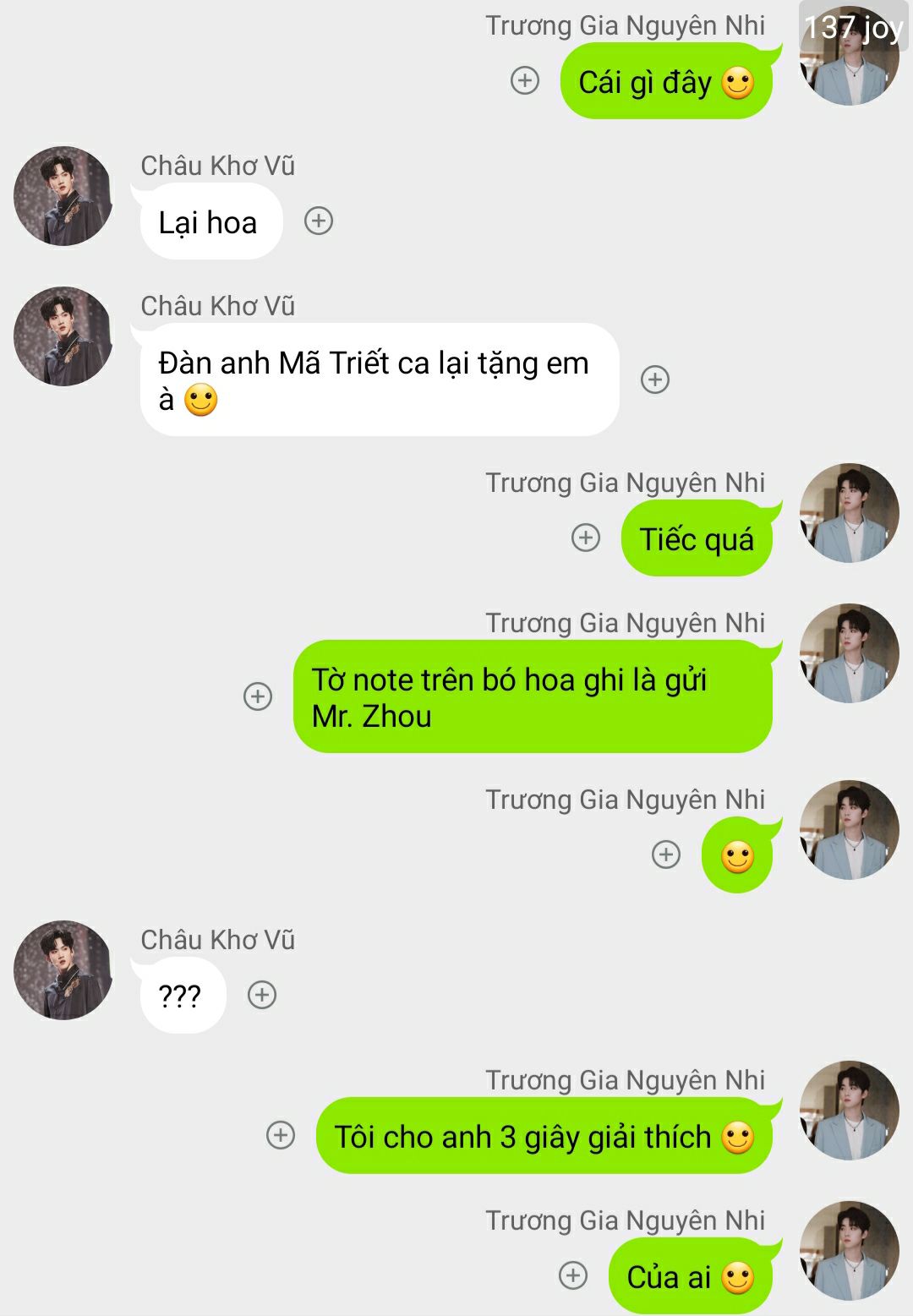Screen dimensions: 913x1316
Task: Open Châu Kha Vũ's avatar beside "Lại hoa"
Action: [63, 196]
